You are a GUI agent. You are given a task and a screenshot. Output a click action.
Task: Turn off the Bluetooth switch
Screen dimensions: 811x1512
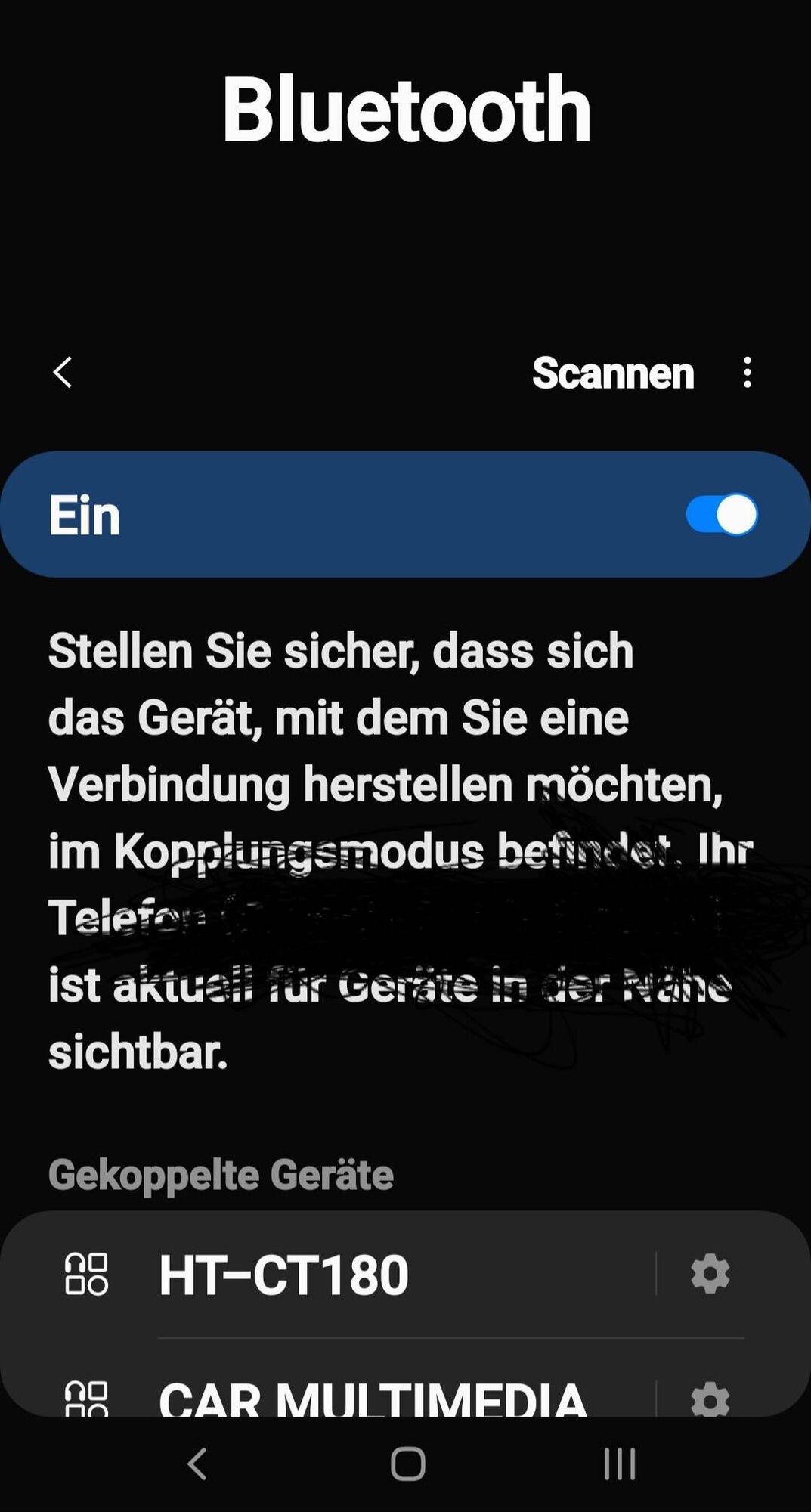click(x=721, y=515)
